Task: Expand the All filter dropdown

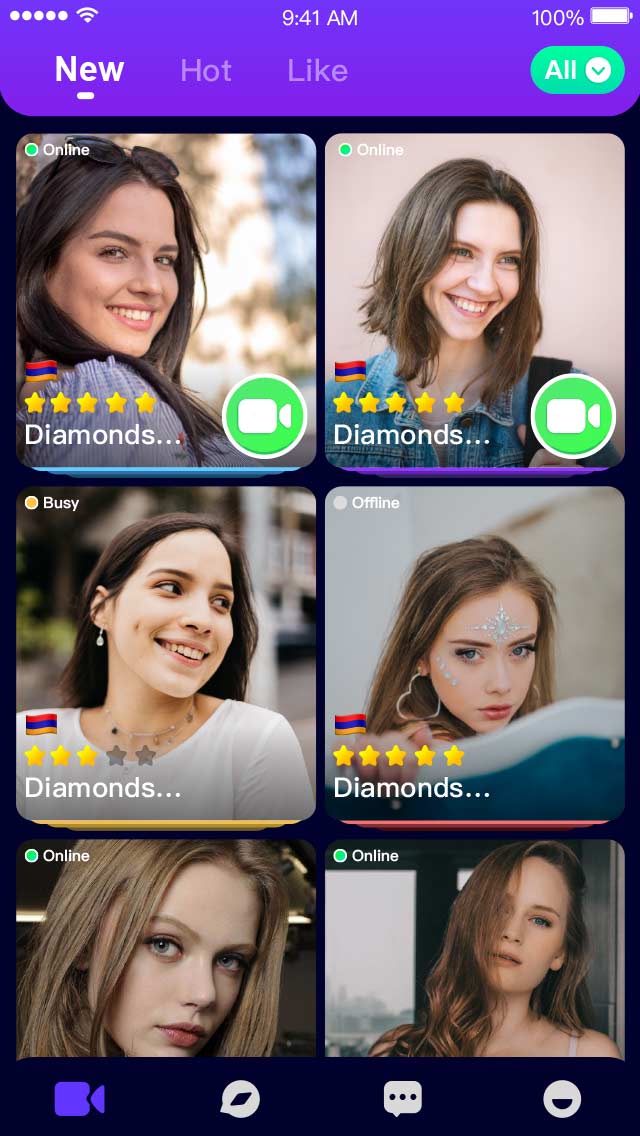Action: click(578, 70)
